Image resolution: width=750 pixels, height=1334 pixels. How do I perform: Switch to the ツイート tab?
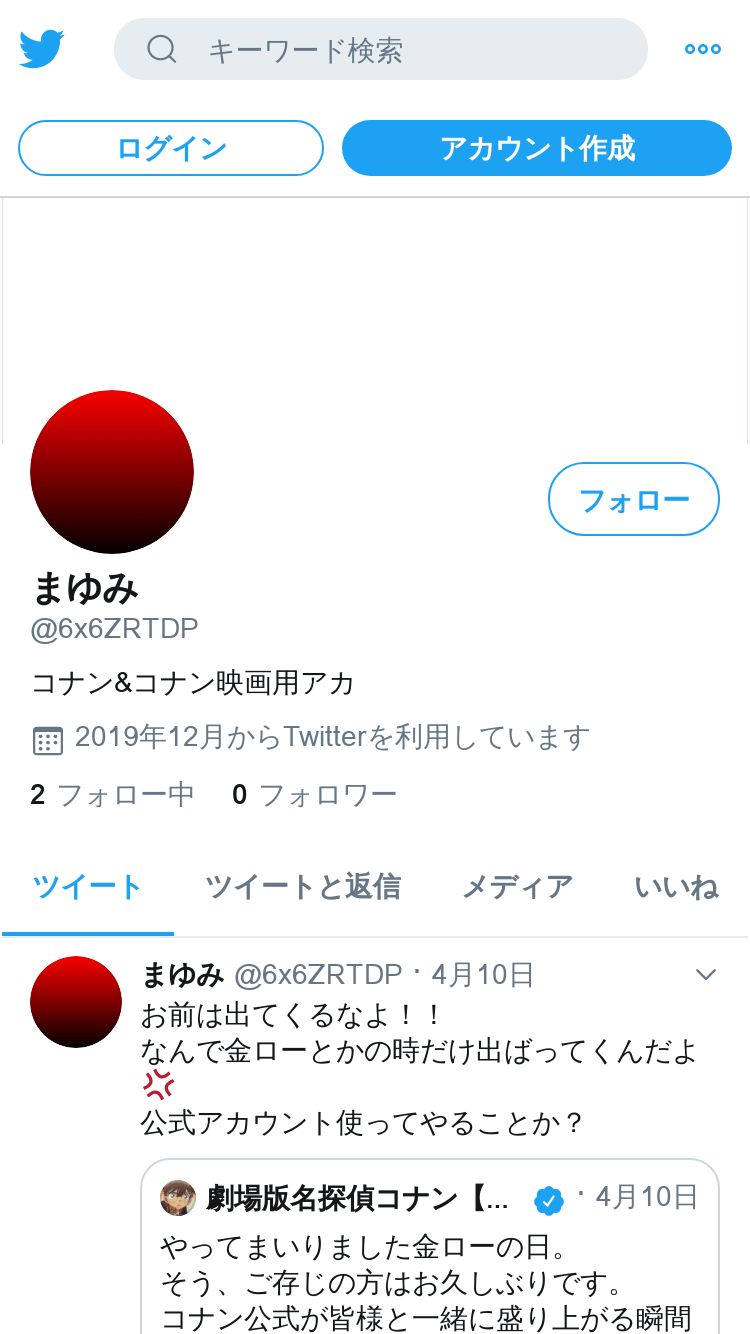pyautogui.click(x=88, y=887)
